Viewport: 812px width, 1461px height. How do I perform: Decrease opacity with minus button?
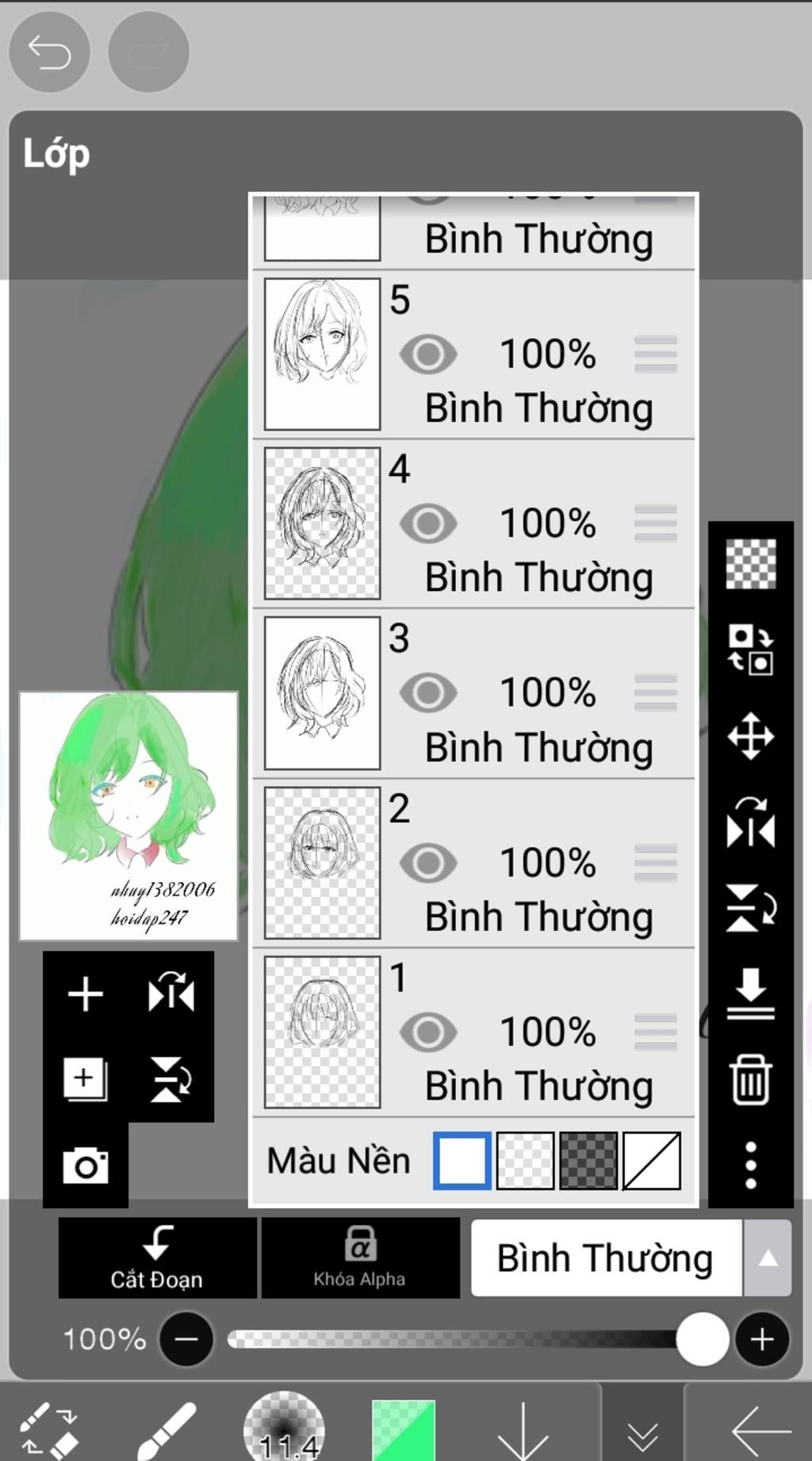click(x=186, y=1340)
